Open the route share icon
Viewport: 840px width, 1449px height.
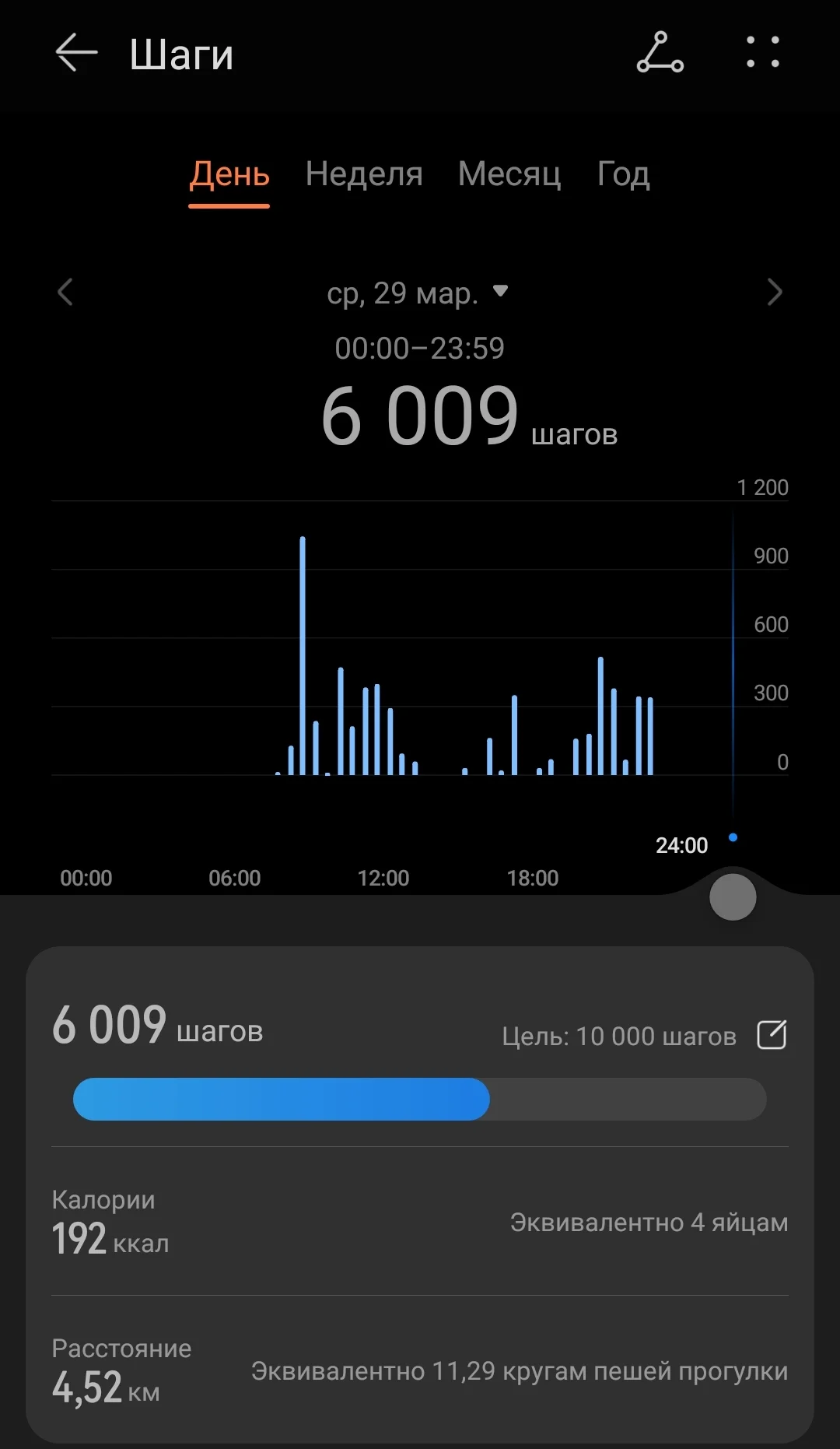click(660, 53)
